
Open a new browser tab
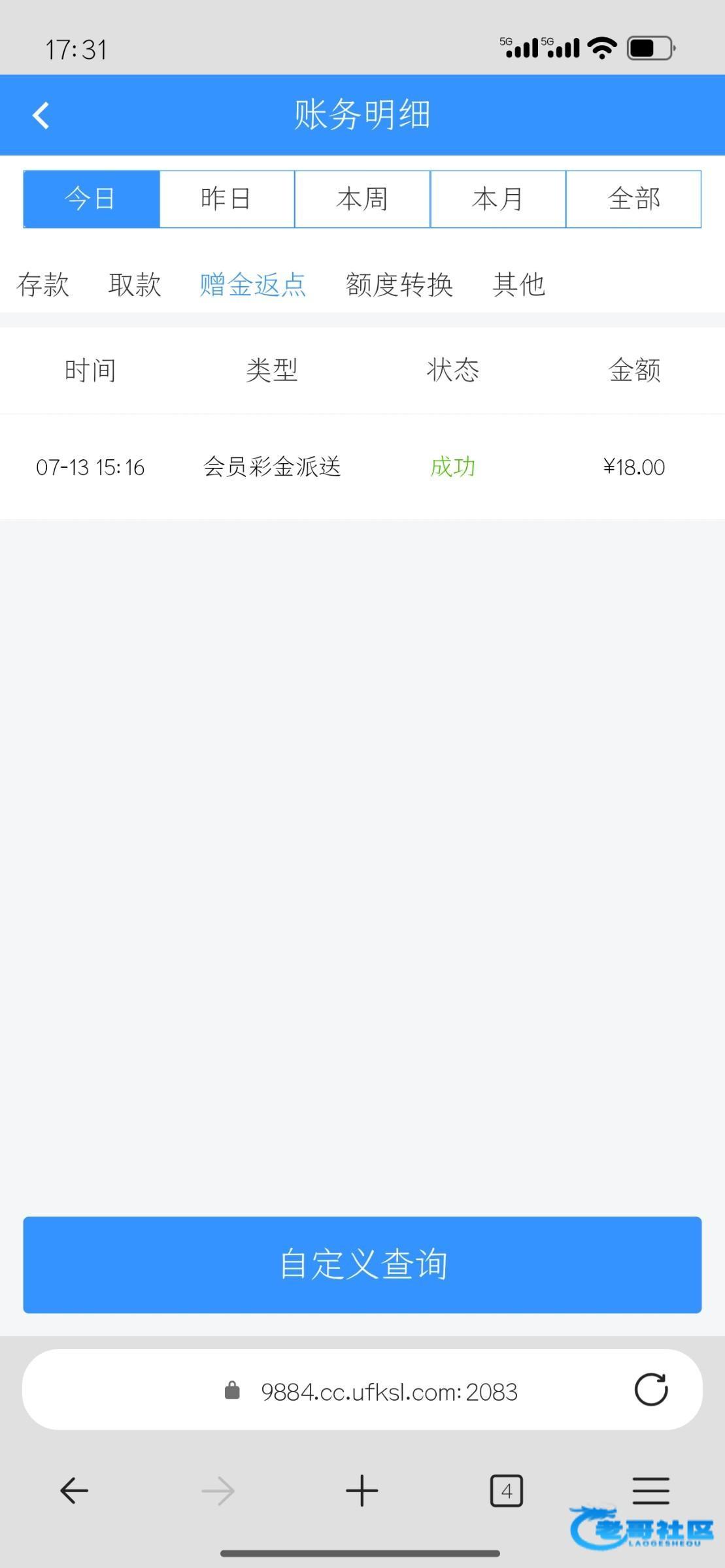pyautogui.click(x=362, y=1491)
